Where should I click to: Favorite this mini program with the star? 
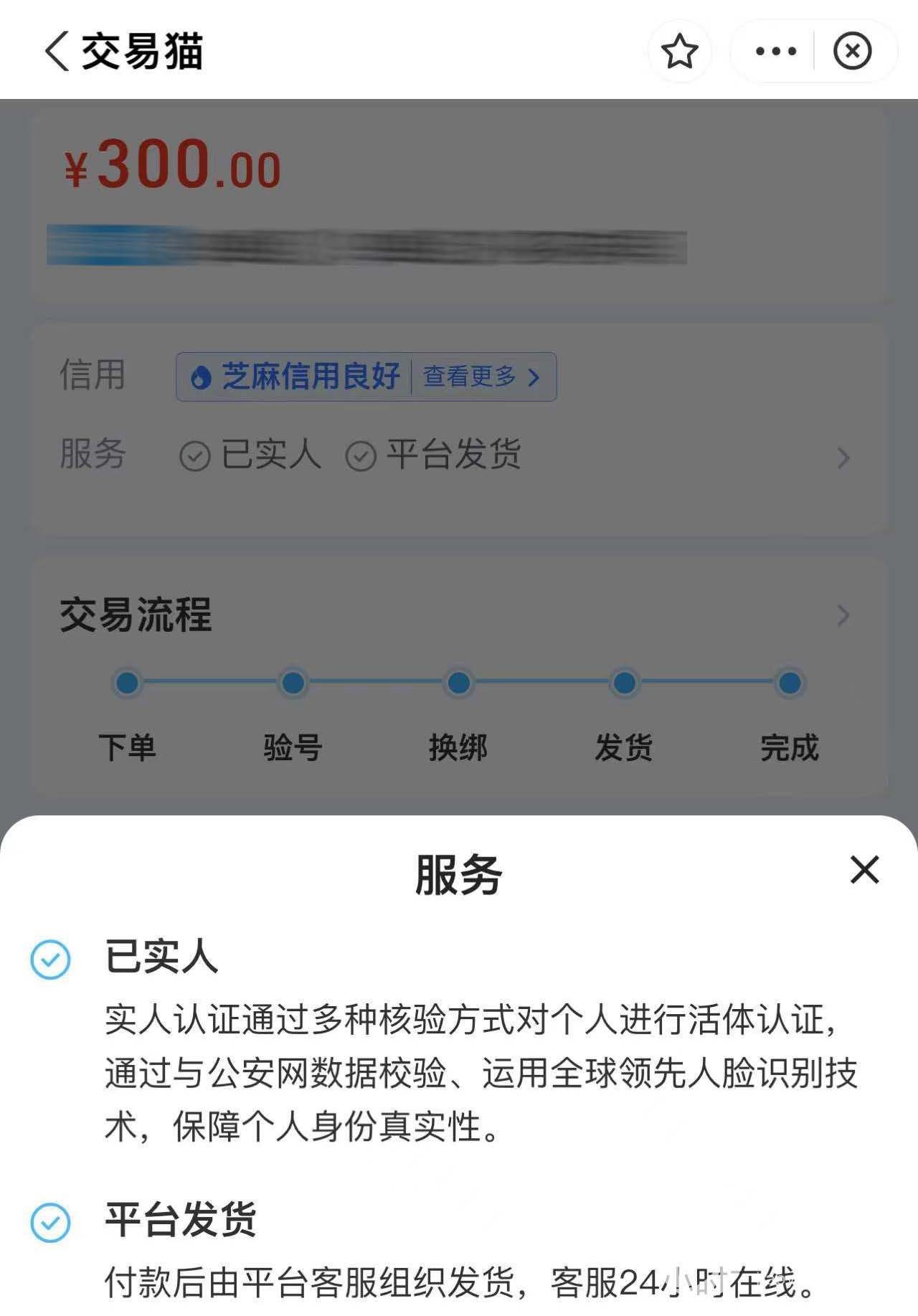tap(679, 51)
